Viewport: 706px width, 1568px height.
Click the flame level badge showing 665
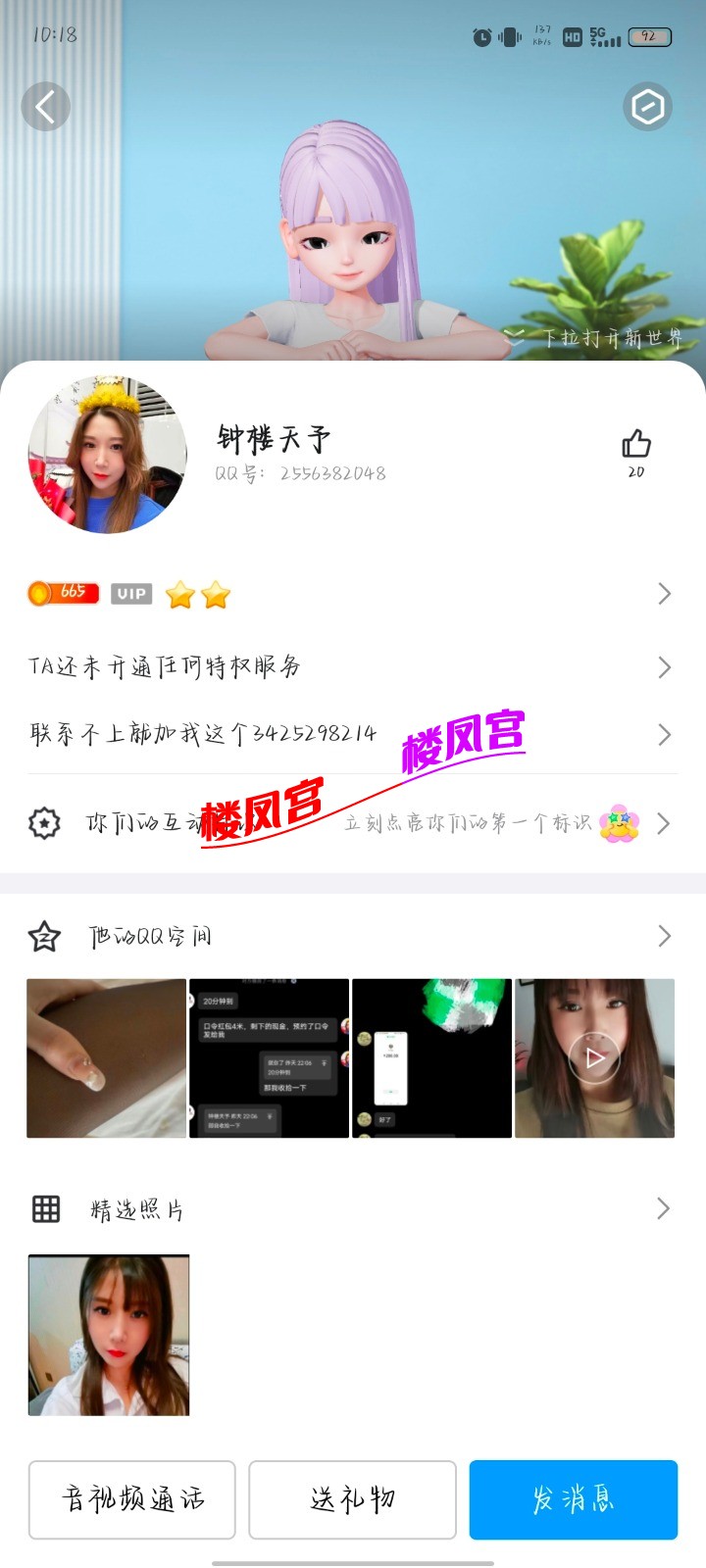point(63,594)
